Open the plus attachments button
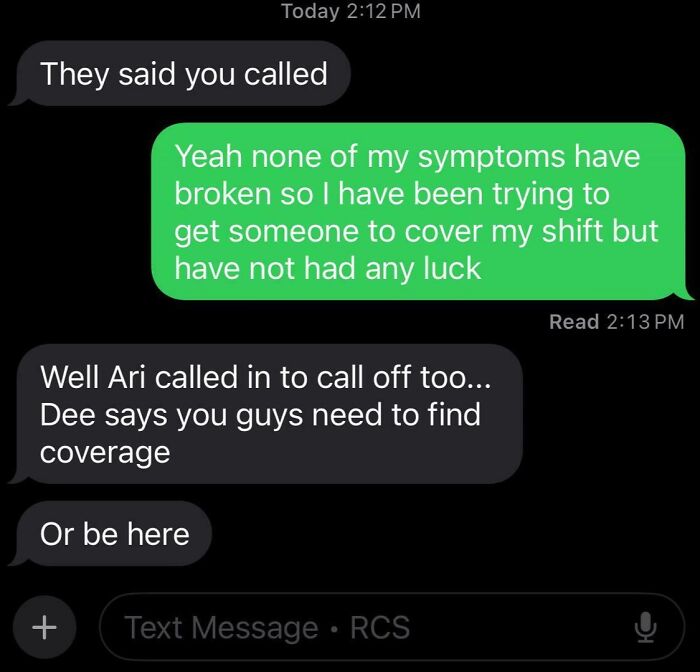This screenshot has height=672, width=700. [43, 627]
